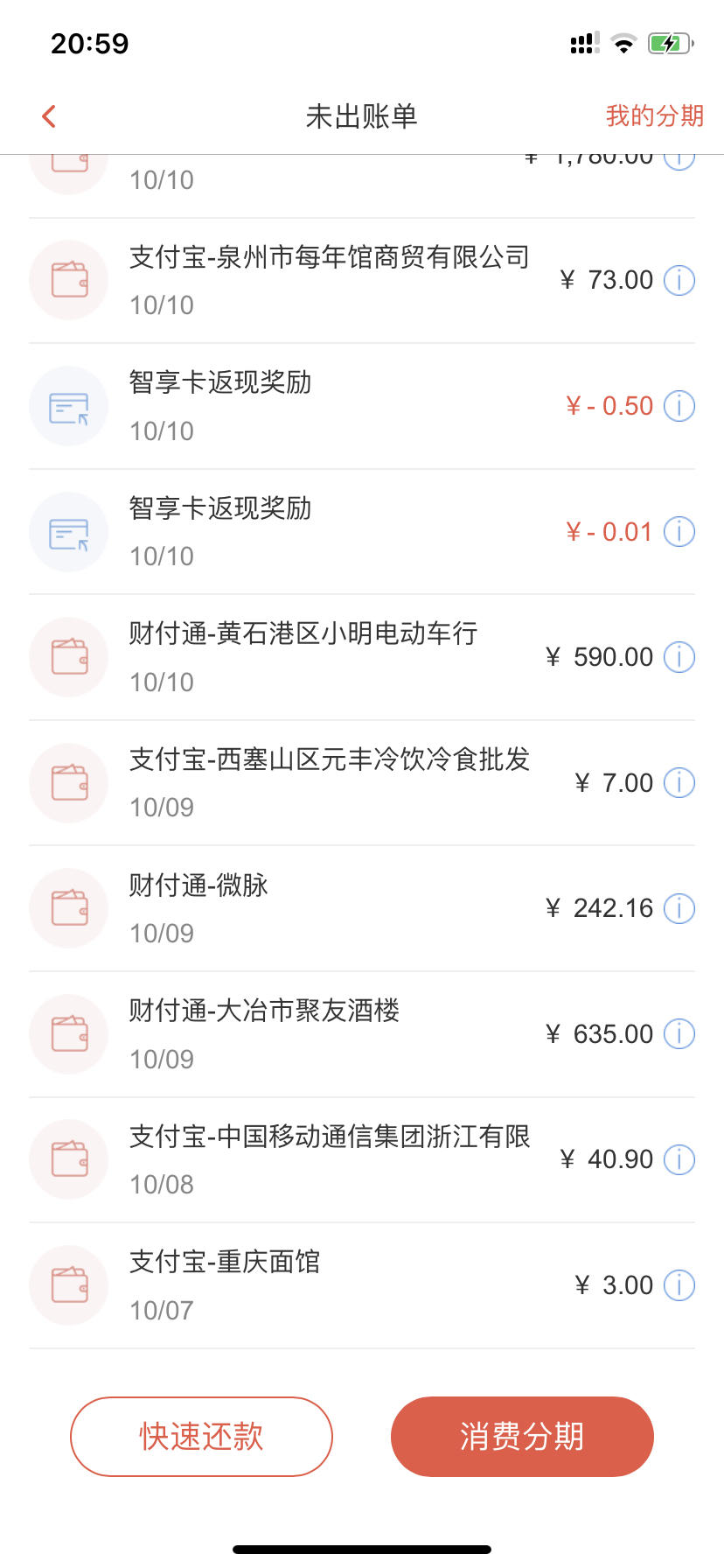
Task: Open the 泉州市每年馆商贸有限公司 transaction
Action: [x=362, y=281]
